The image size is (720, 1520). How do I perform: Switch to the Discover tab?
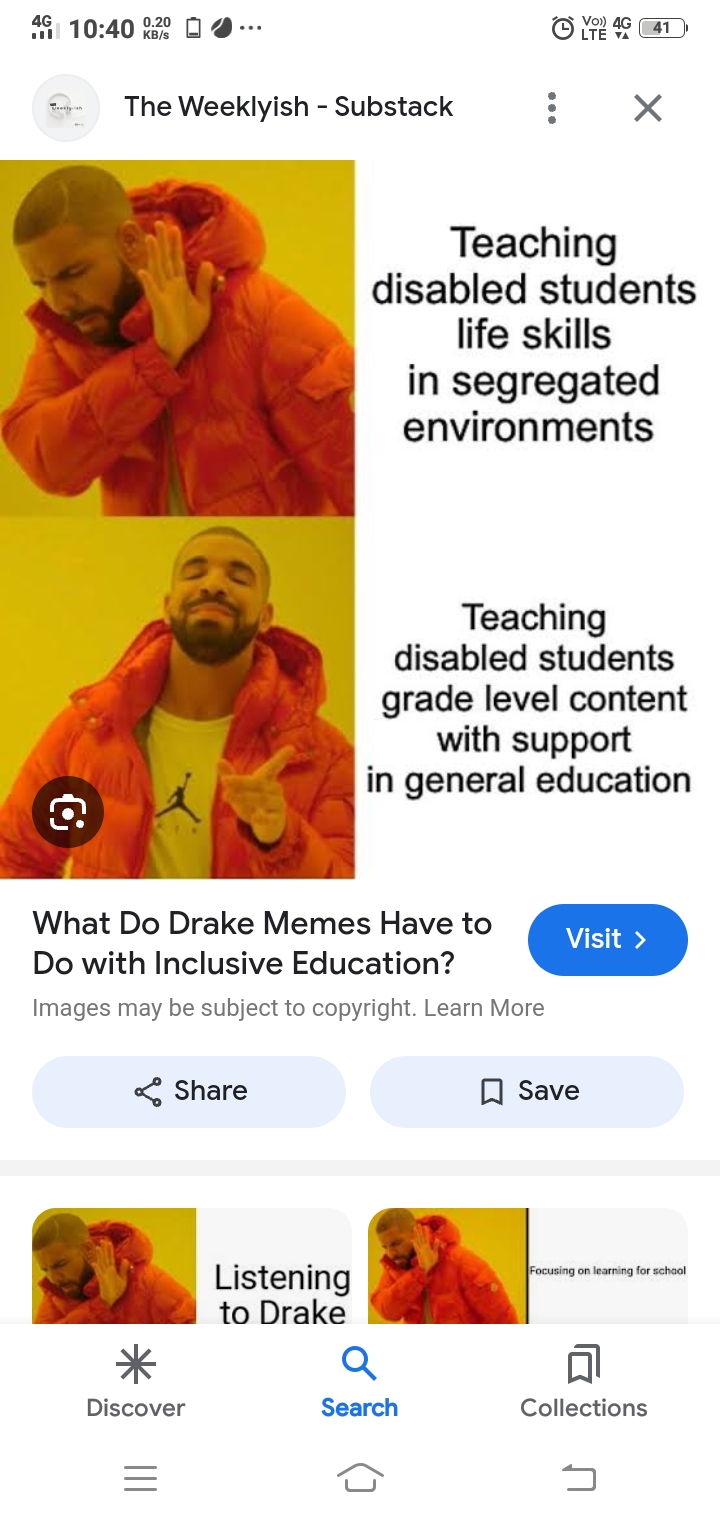tap(136, 1382)
